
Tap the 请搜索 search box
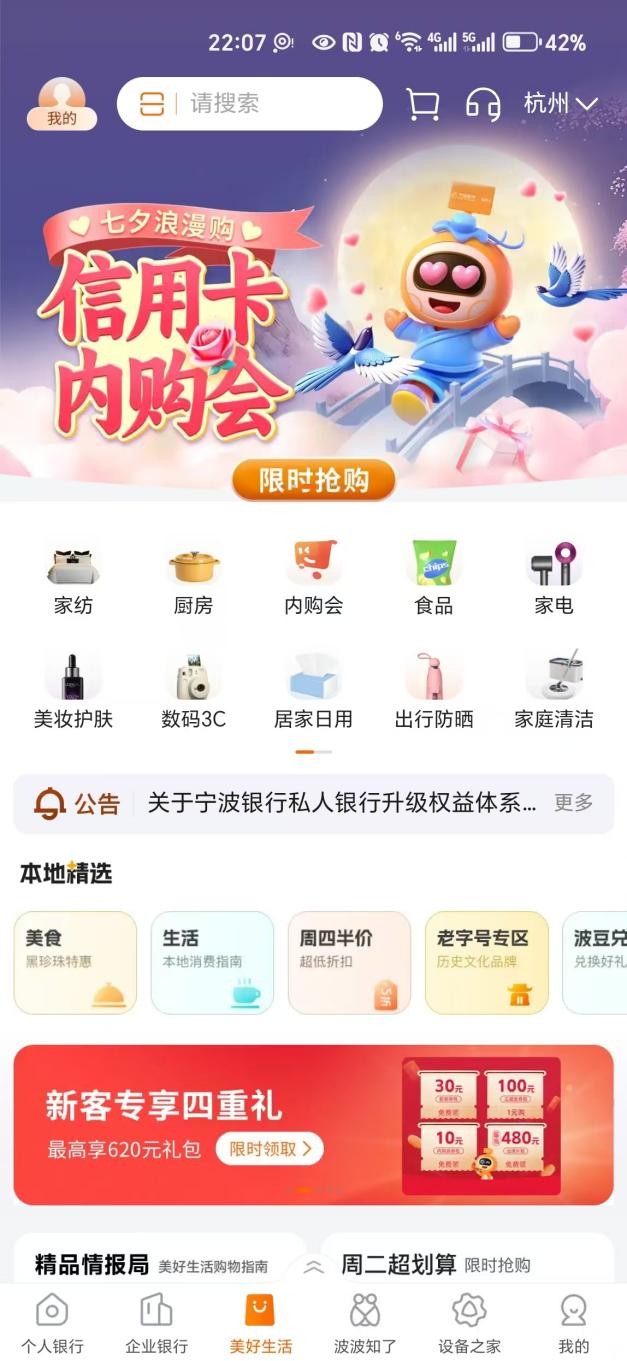[x=250, y=103]
